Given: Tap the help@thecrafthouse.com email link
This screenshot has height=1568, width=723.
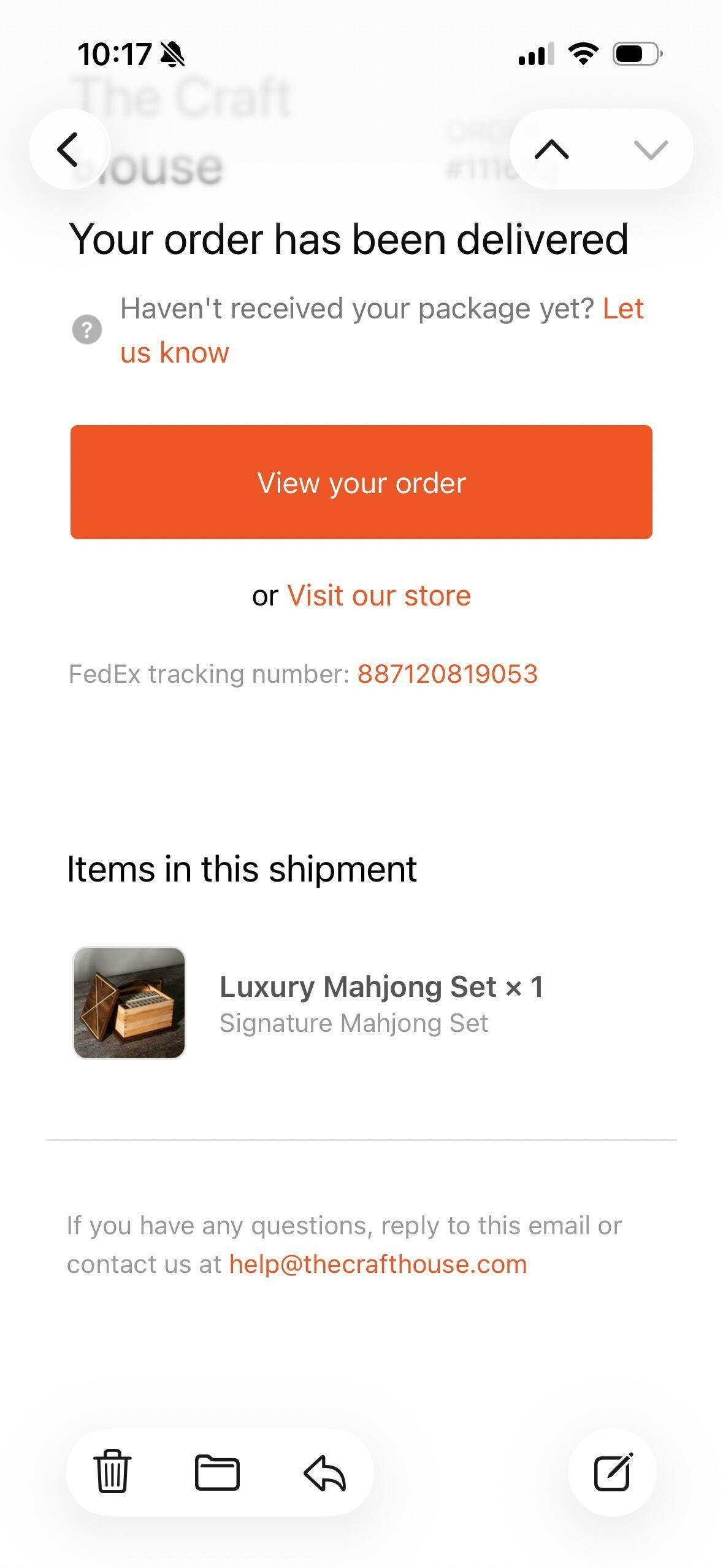Looking at the screenshot, I should (x=378, y=1264).
